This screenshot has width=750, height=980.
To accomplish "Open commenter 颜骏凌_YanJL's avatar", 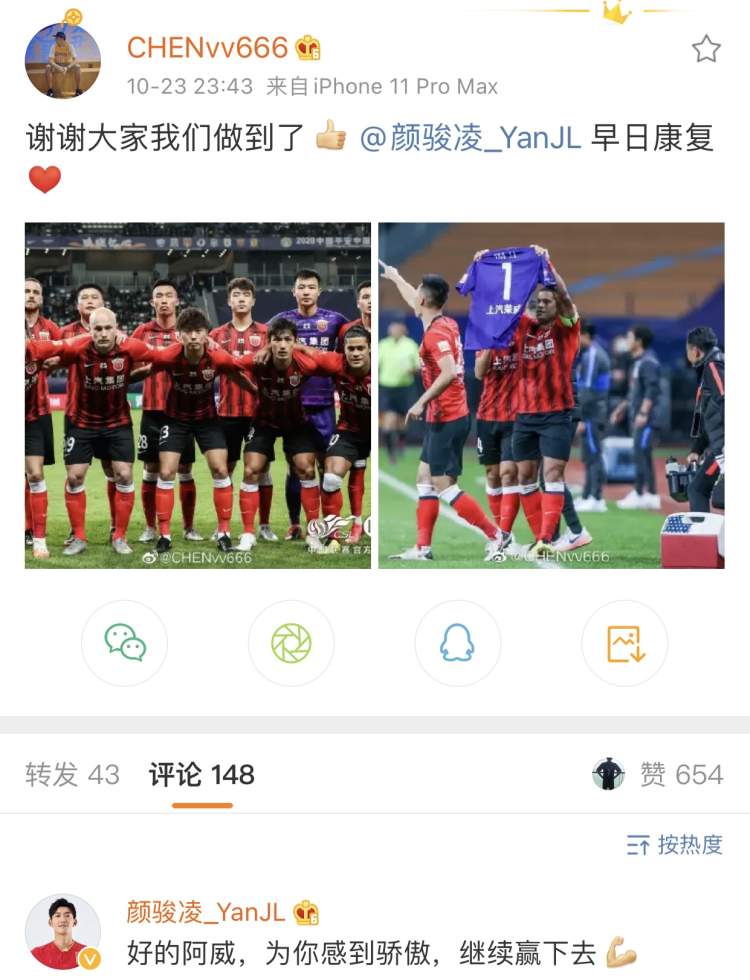I will pyautogui.click(x=62, y=932).
